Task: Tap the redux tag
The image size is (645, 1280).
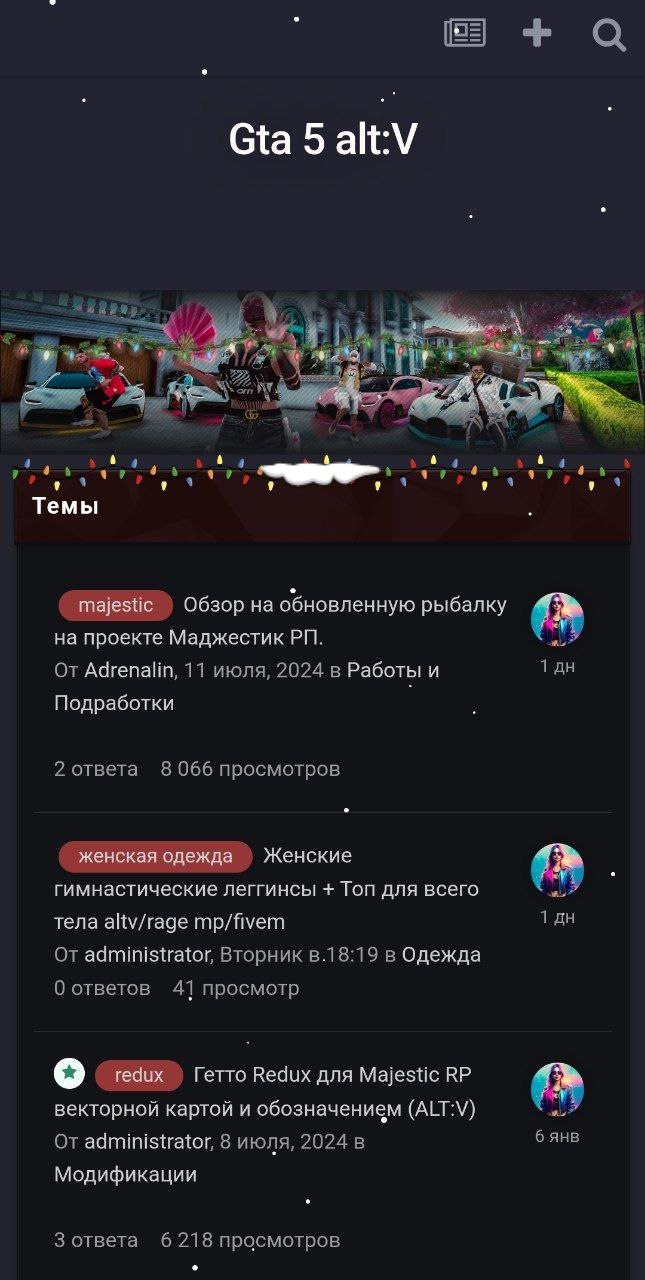Action: coord(139,1075)
